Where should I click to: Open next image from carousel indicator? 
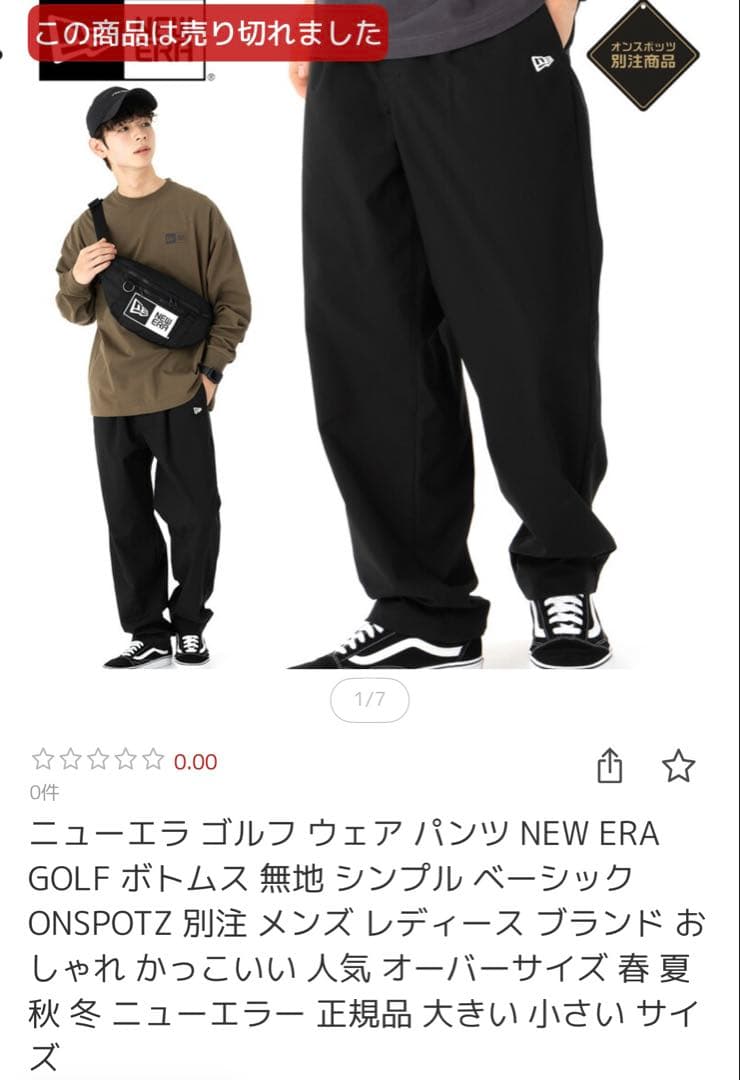tap(369, 701)
